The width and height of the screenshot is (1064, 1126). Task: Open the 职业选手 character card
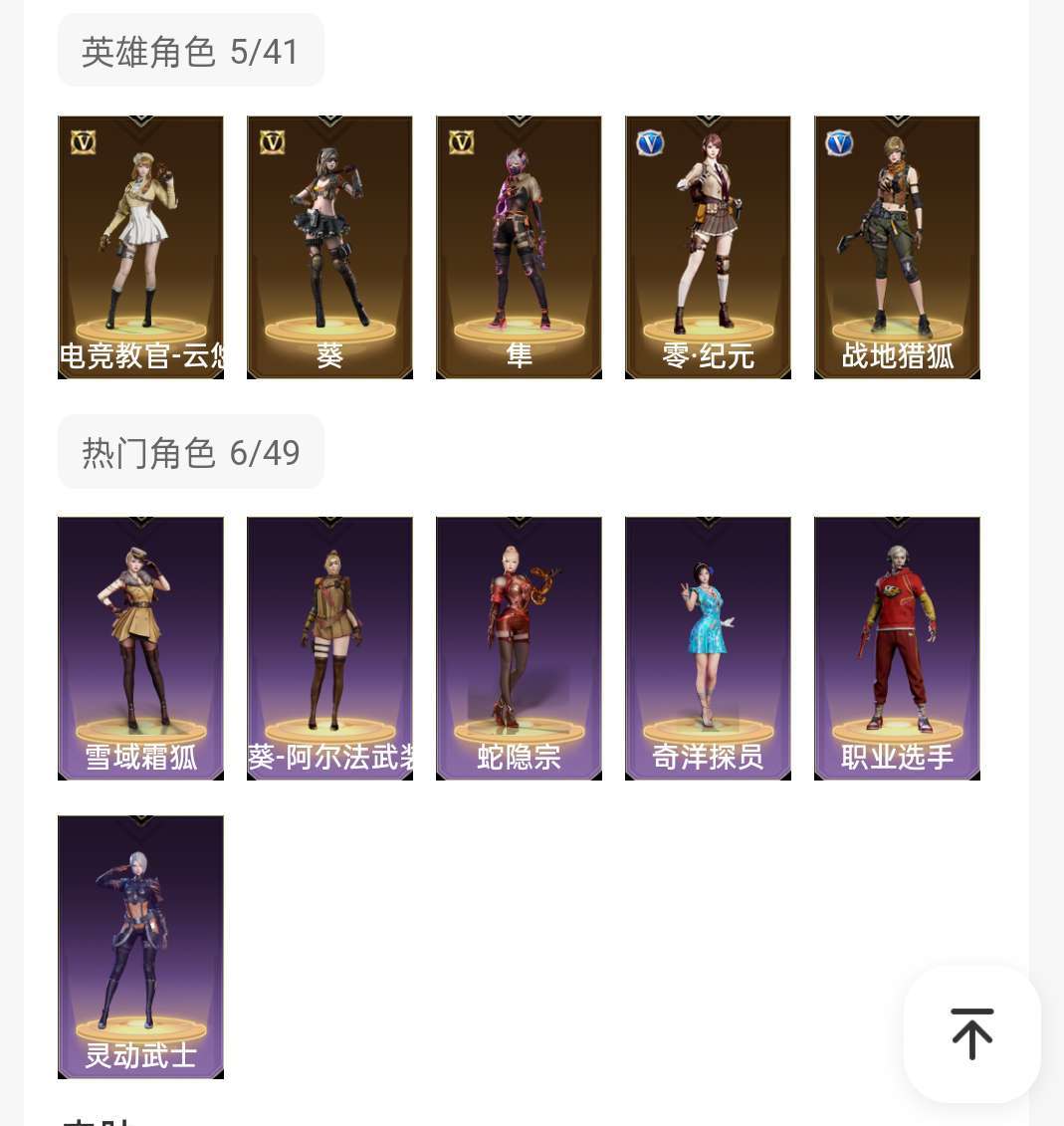click(x=897, y=648)
